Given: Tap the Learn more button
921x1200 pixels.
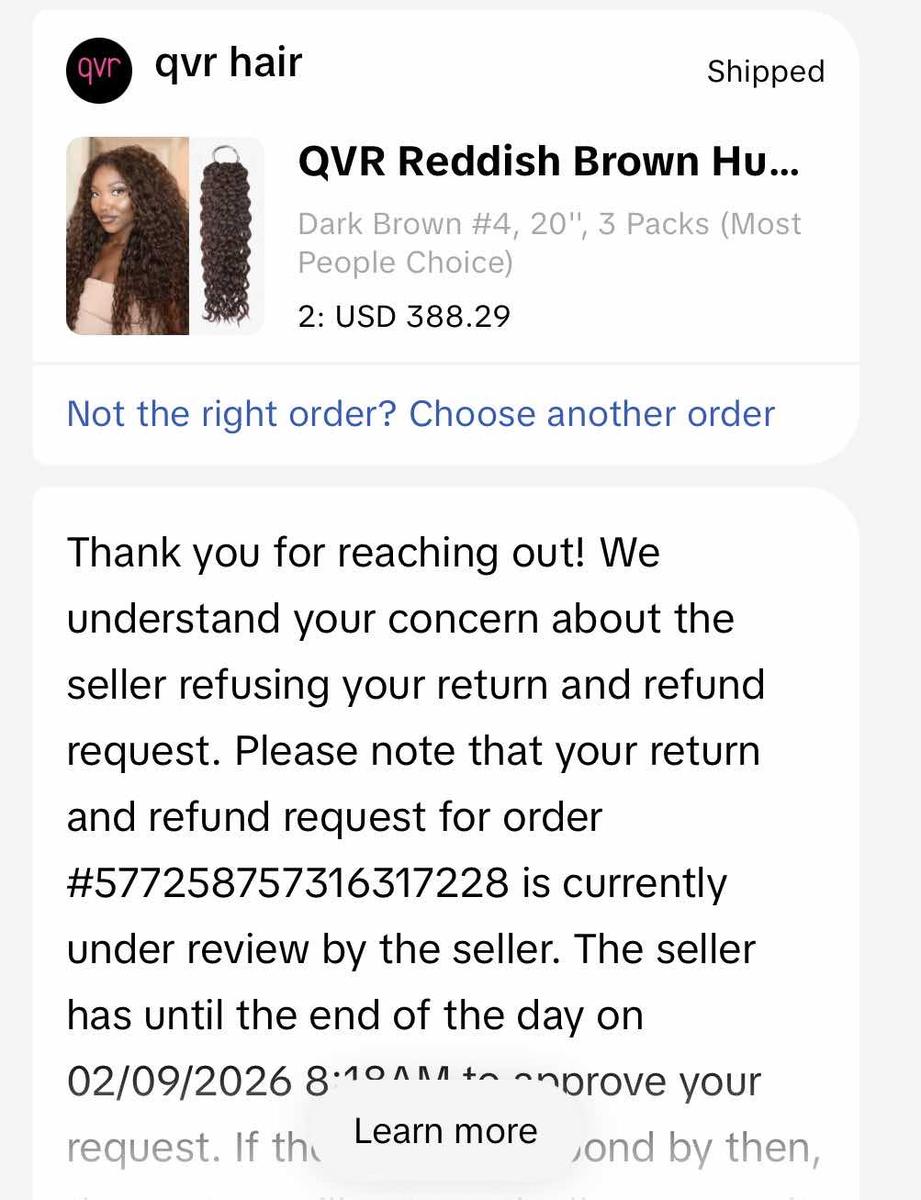Looking at the screenshot, I should pyautogui.click(x=445, y=1131).
